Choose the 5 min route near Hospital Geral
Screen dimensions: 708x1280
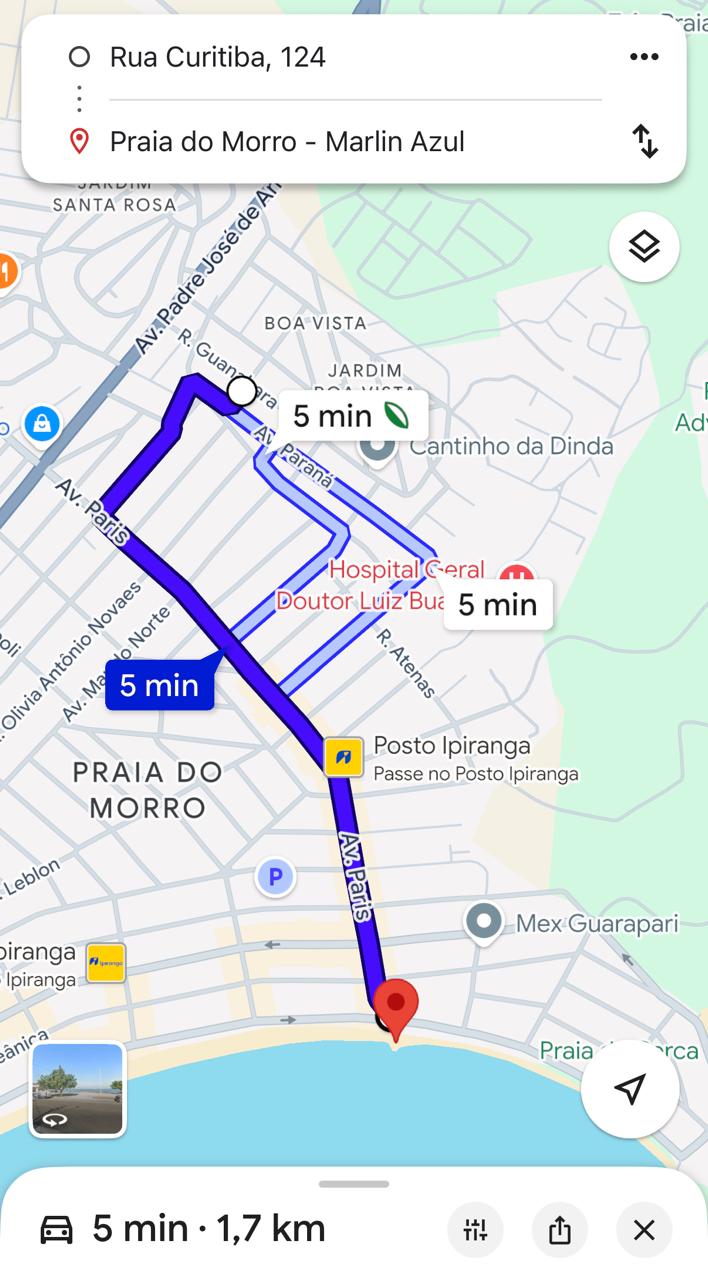[x=498, y=604]
